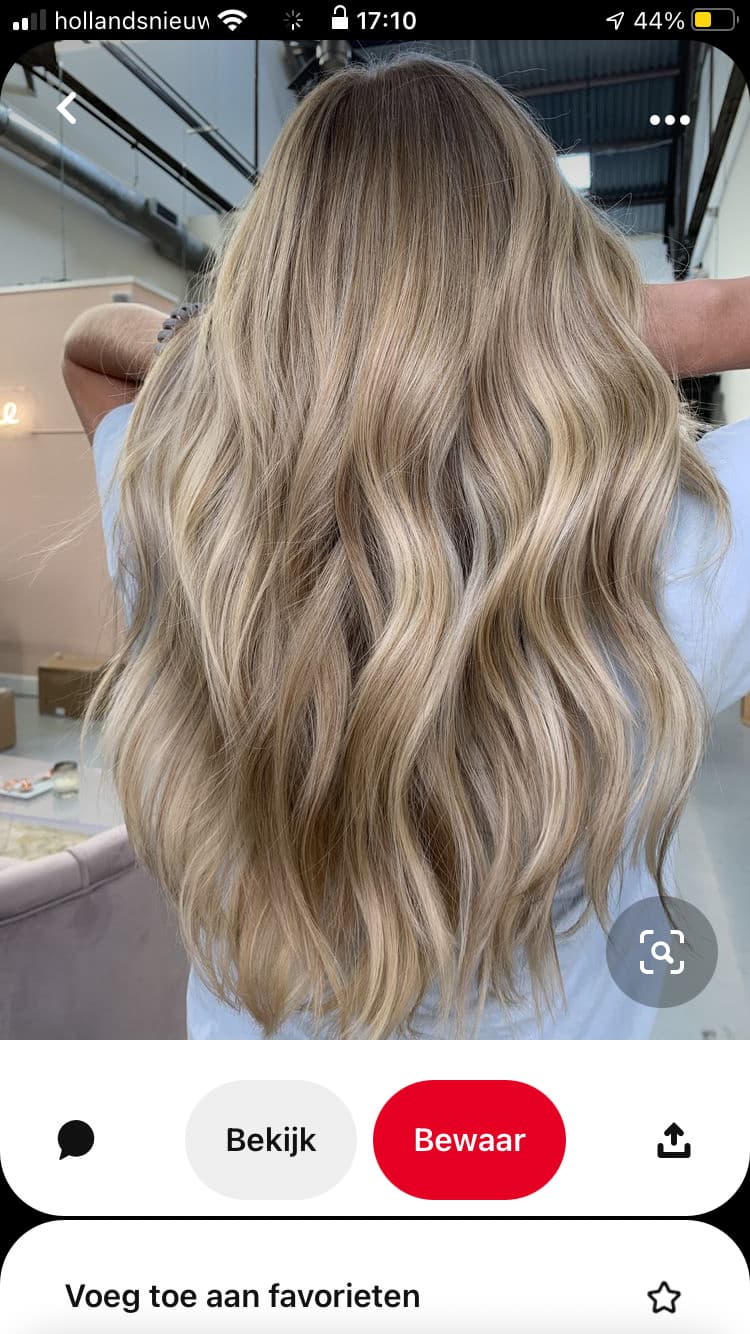
Task: Open the three-dot overflow menu
Action: 669,120
